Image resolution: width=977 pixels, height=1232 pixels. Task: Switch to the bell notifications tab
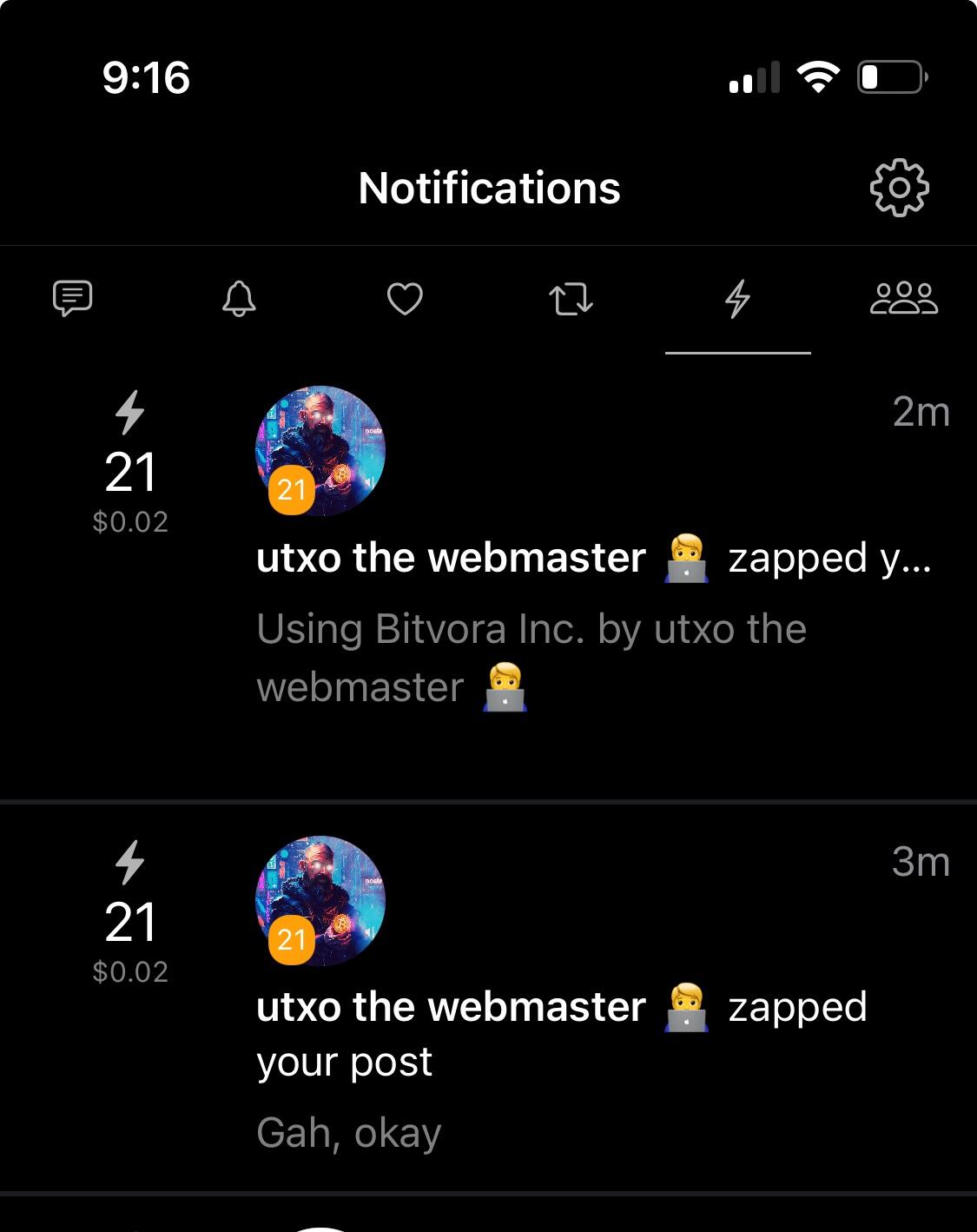coord(239,299)
